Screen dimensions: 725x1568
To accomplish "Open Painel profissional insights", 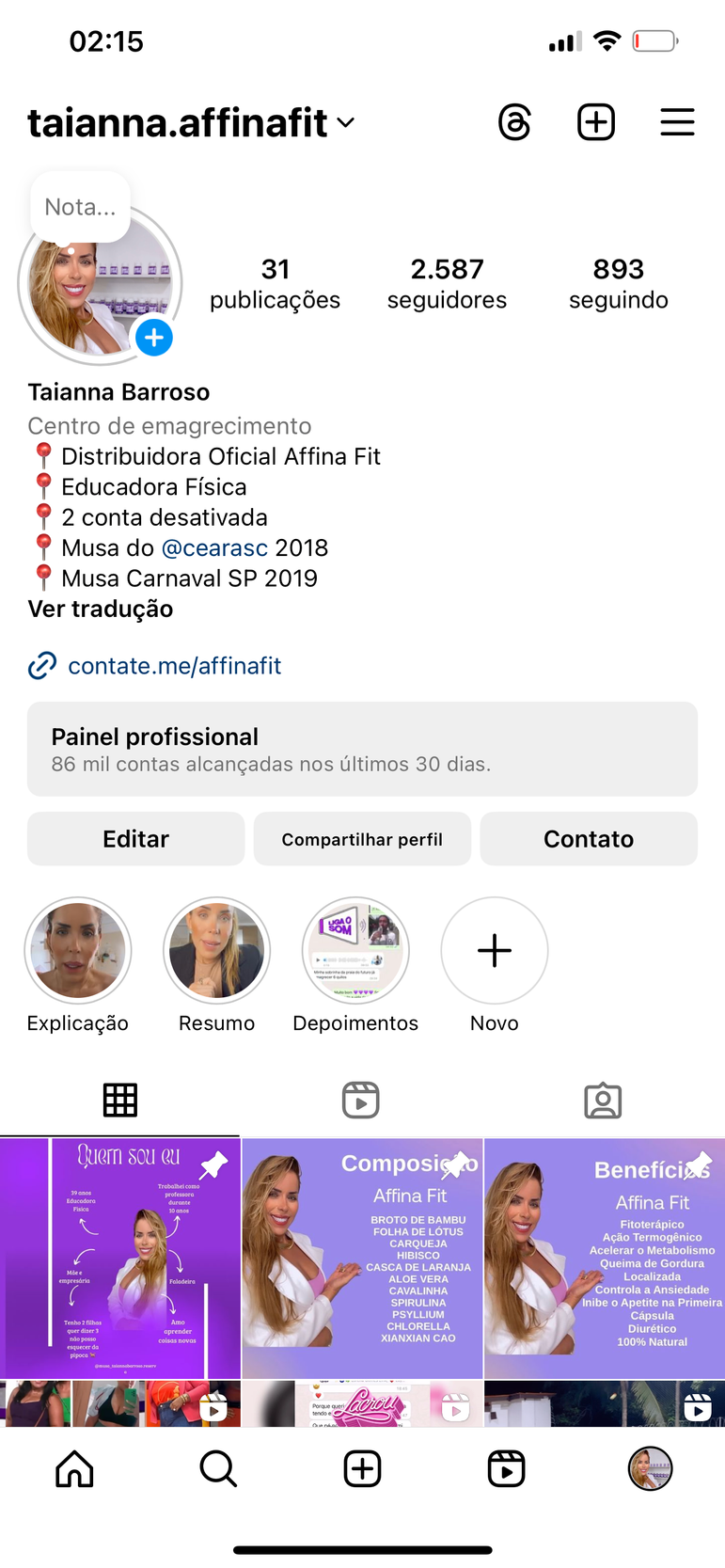I will [x=362, y=749].
